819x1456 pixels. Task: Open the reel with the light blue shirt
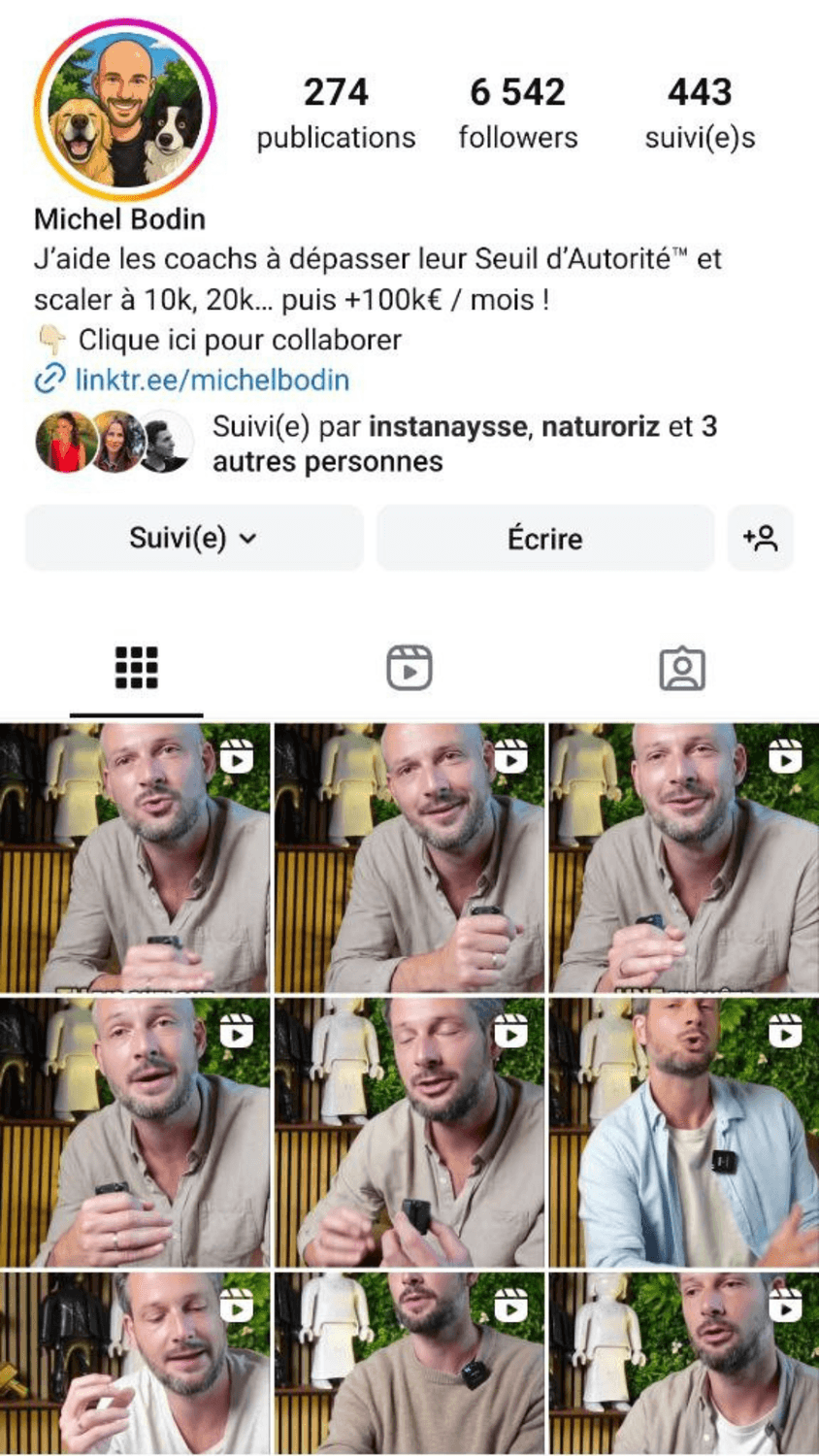click(x=683, y=1132)
